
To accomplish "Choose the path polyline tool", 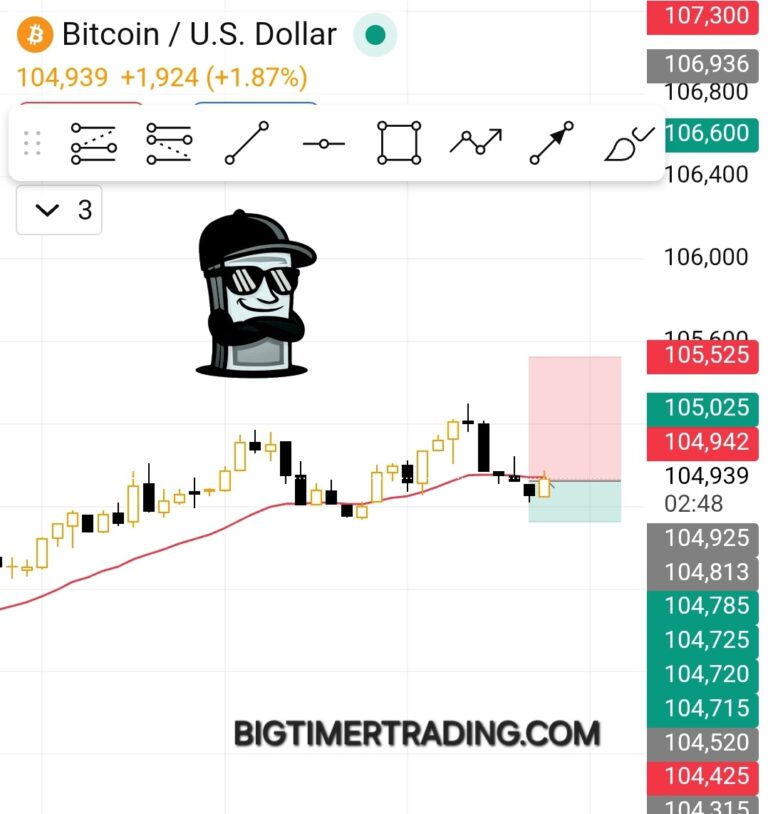I will tap(475, 144).
